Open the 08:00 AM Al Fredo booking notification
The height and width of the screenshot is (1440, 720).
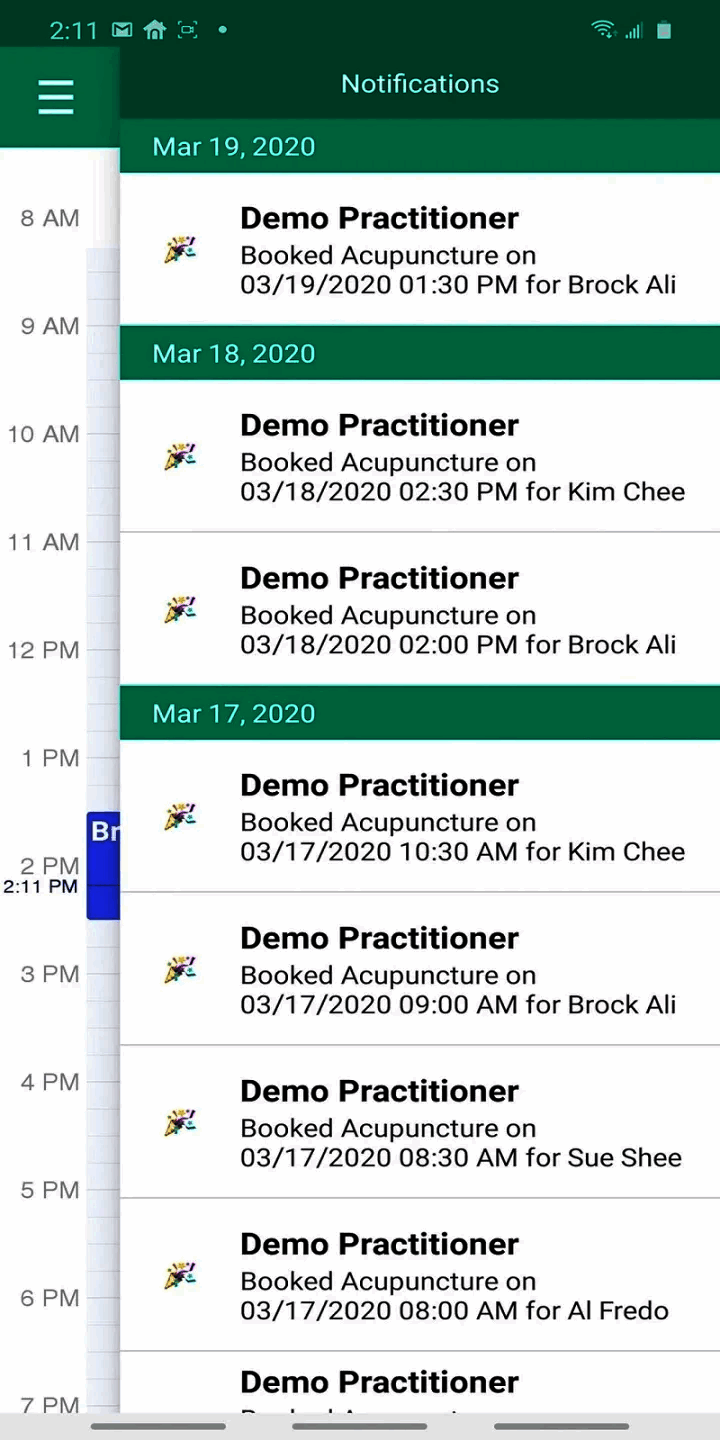(x=420, y=1276)
